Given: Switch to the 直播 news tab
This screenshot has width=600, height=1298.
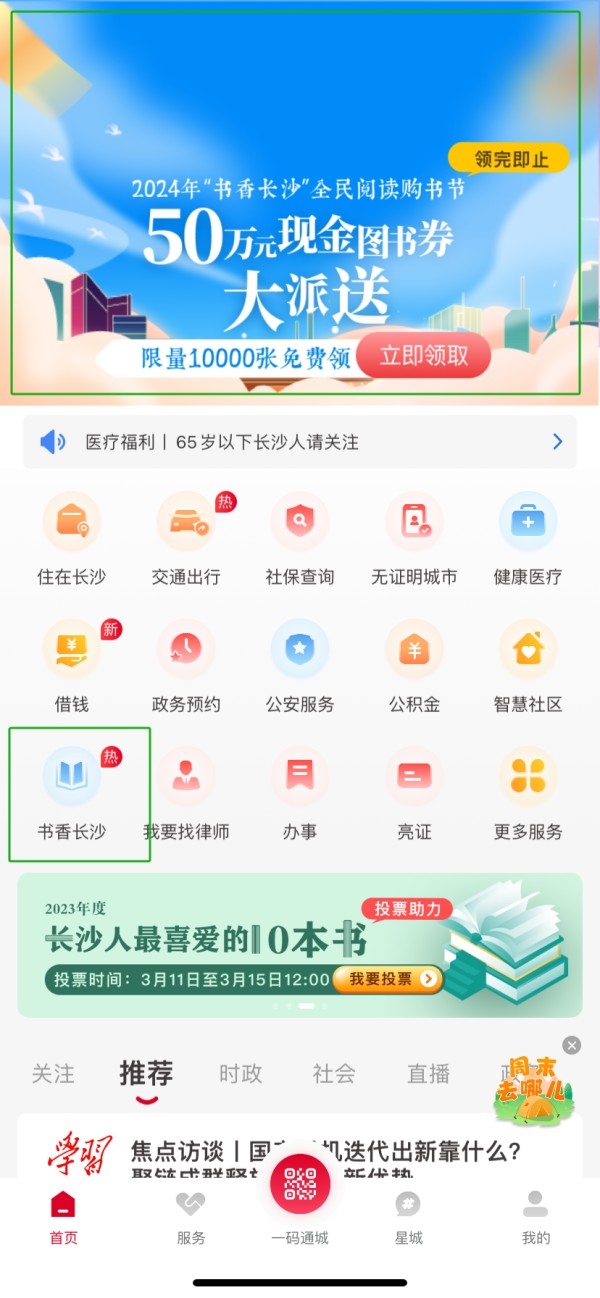Looking at the screenshot, I should (x=428, y=1073).
